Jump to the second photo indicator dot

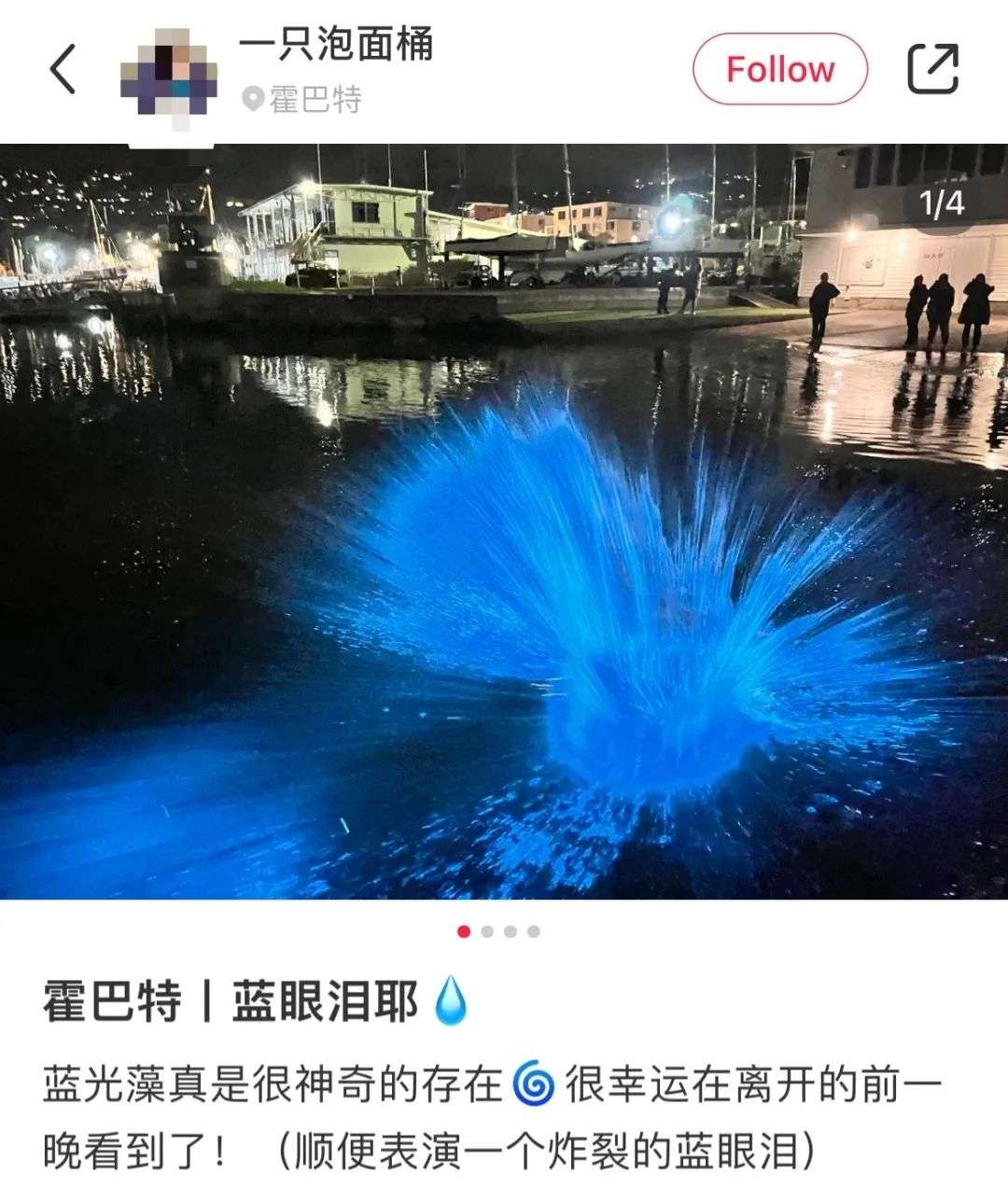[x=487, y=931]
